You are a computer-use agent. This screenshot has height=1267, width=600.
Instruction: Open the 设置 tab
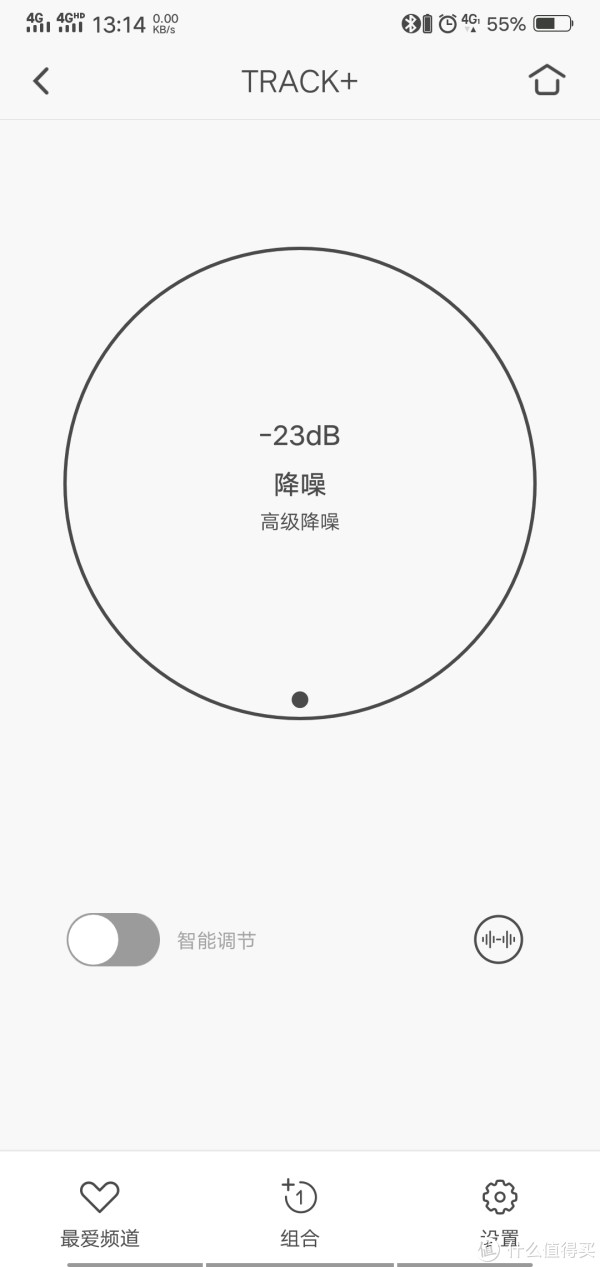coord(499,1213)
